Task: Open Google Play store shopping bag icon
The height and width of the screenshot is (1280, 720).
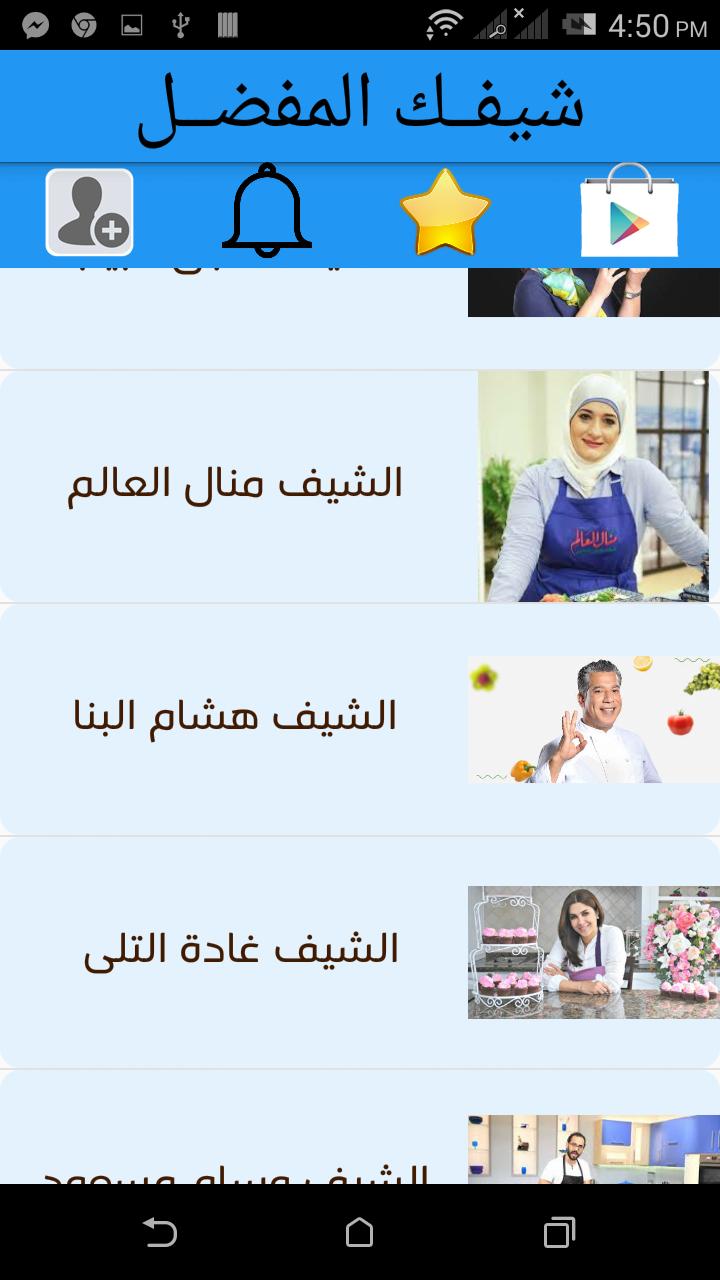Action: pyautogui.click(x=628, y=213)
